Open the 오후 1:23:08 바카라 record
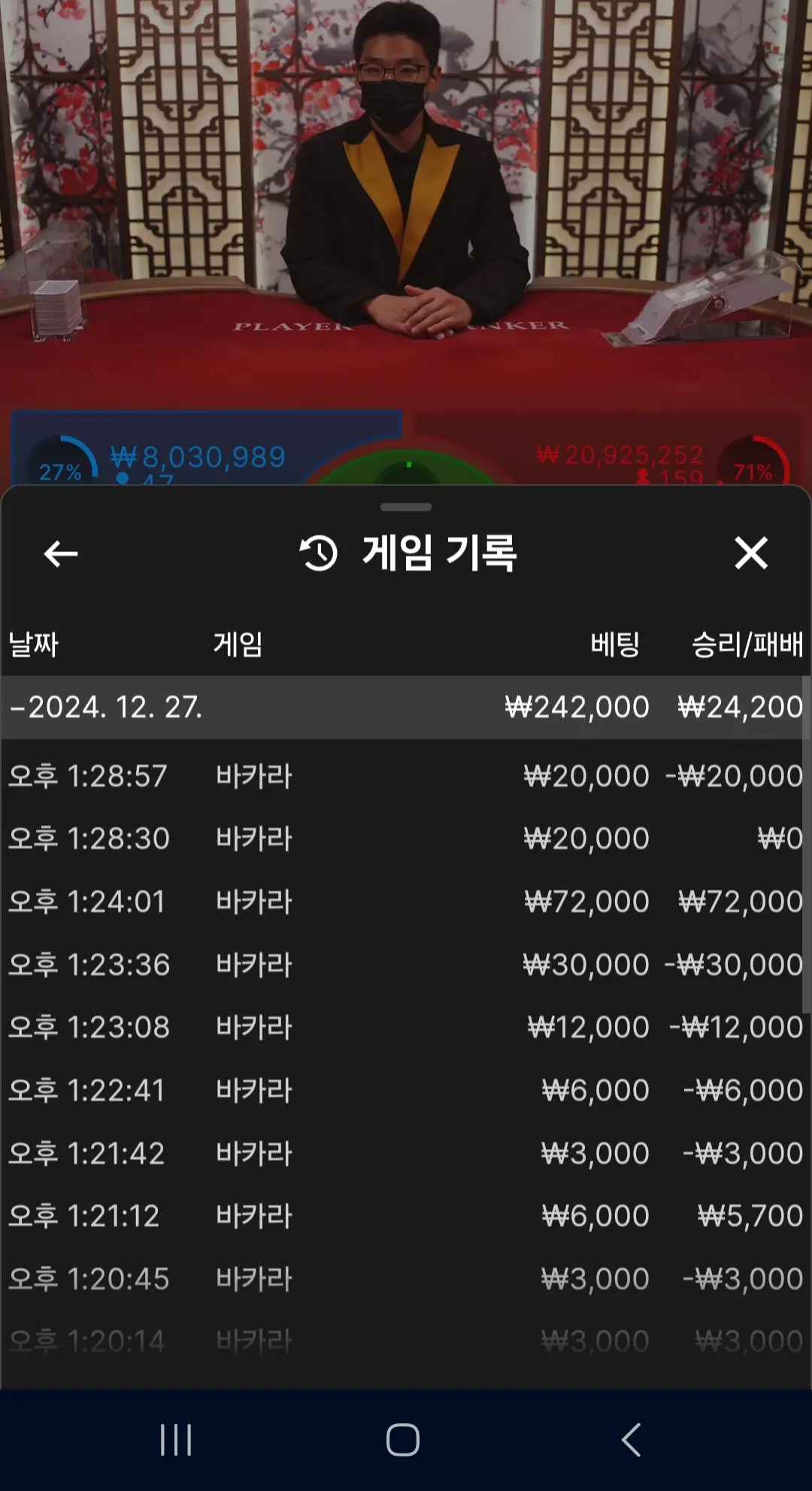Image resolution: width=812 pixels, height=1491 pixels. point(404,1027)
